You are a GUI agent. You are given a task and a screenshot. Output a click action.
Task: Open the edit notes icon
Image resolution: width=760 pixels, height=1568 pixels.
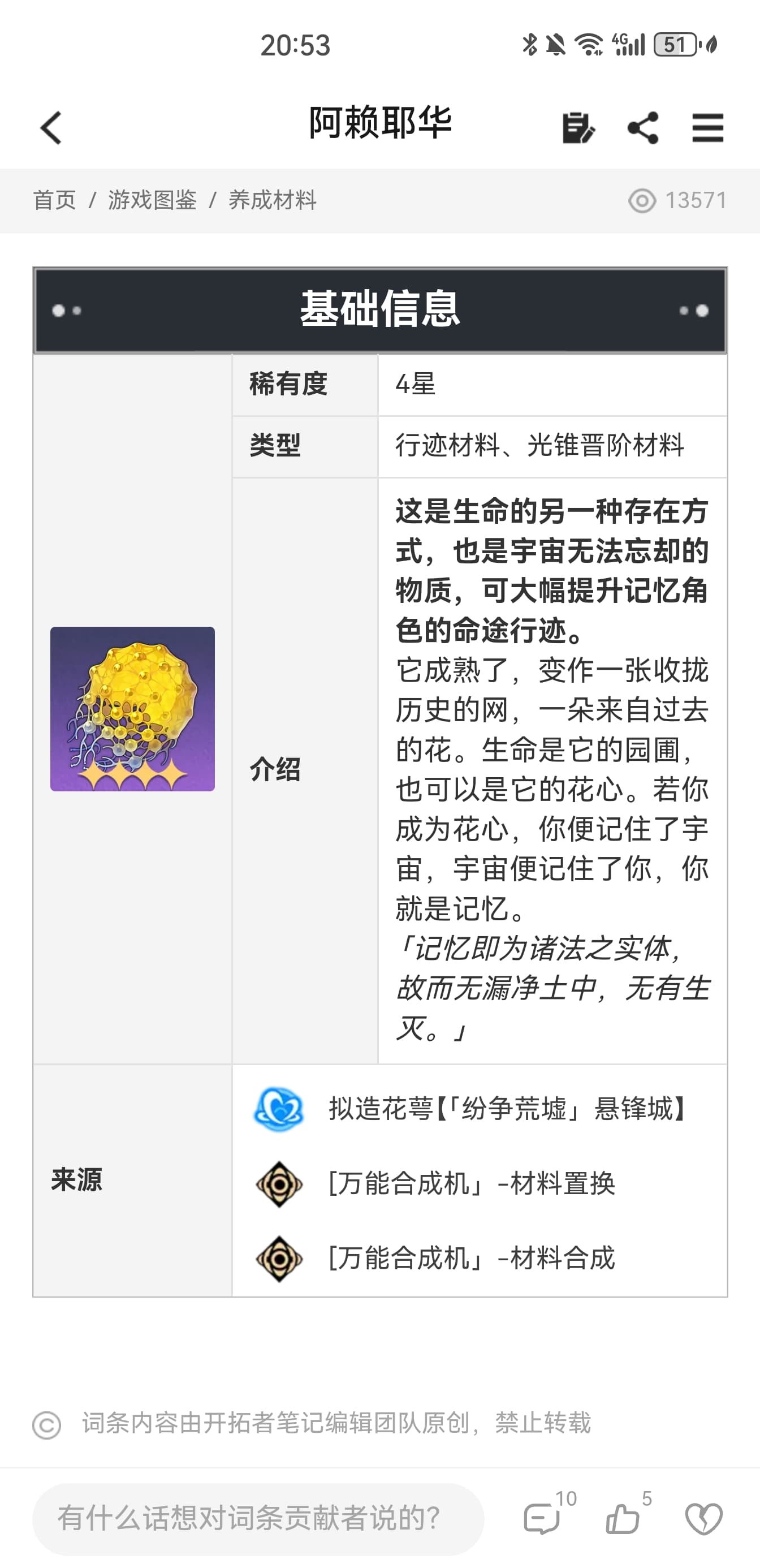coord(578,128)
